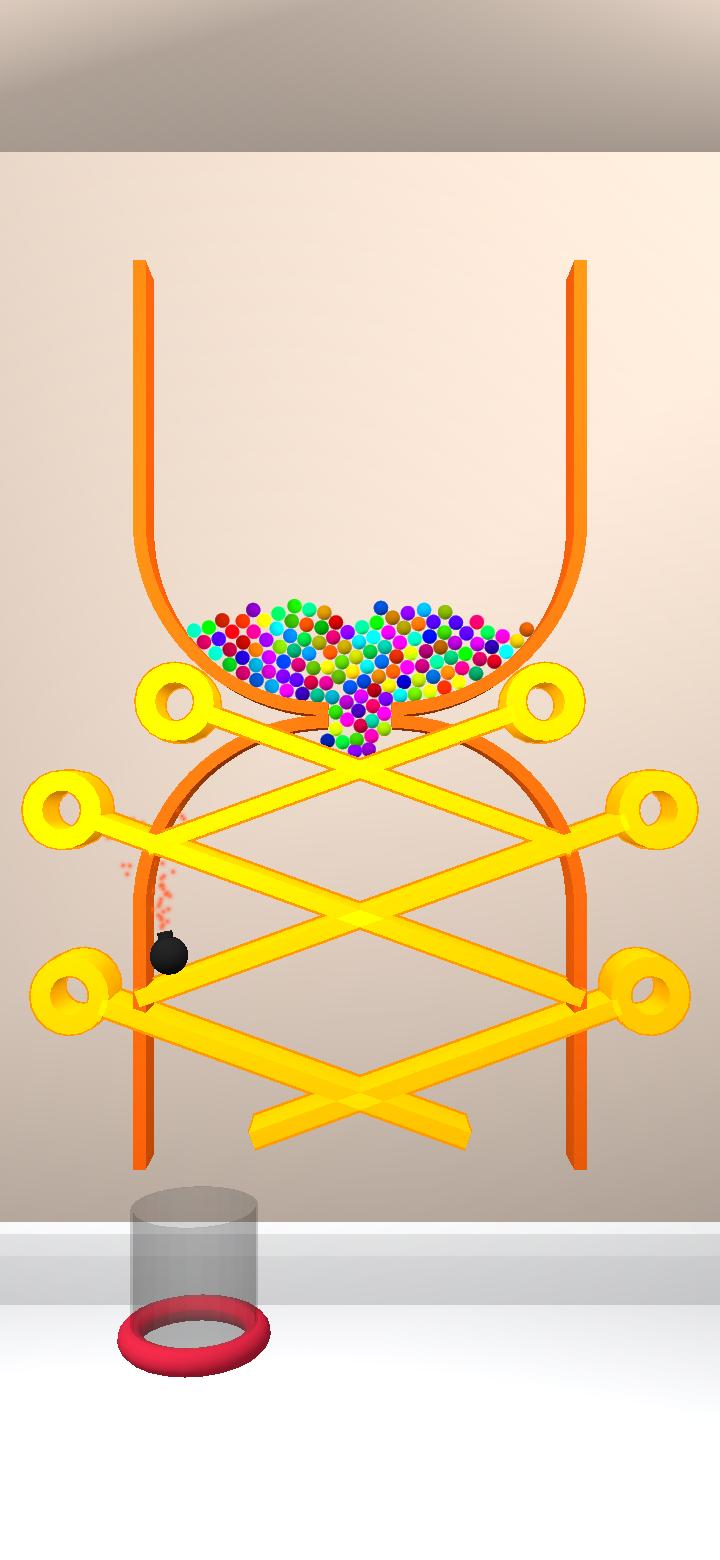The height and width of the screenshot is (1560, 720).
Task: Pull the lowest right yellow pin ring
Action: [646, 991]
